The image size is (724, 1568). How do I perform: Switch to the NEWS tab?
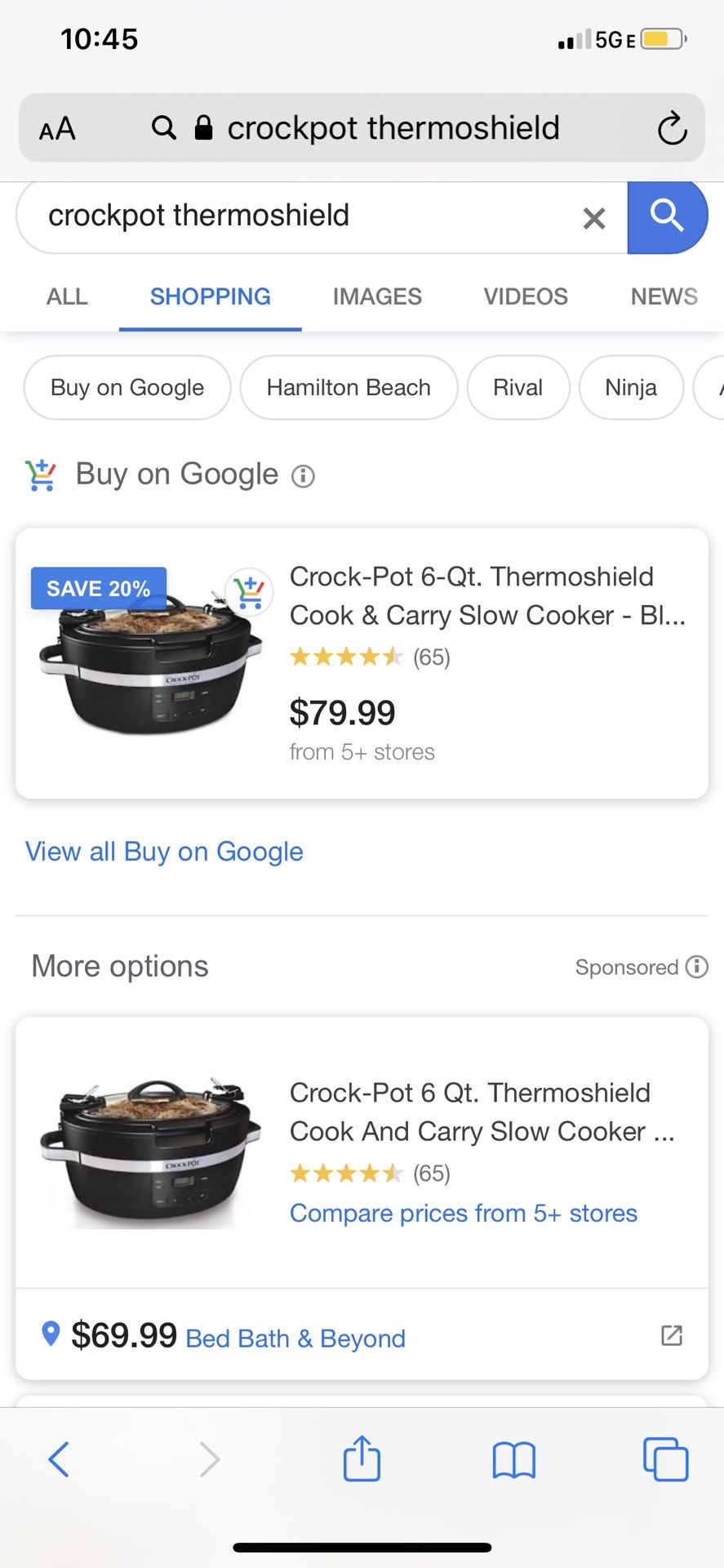pyautogui.click(x=664, y=296)
